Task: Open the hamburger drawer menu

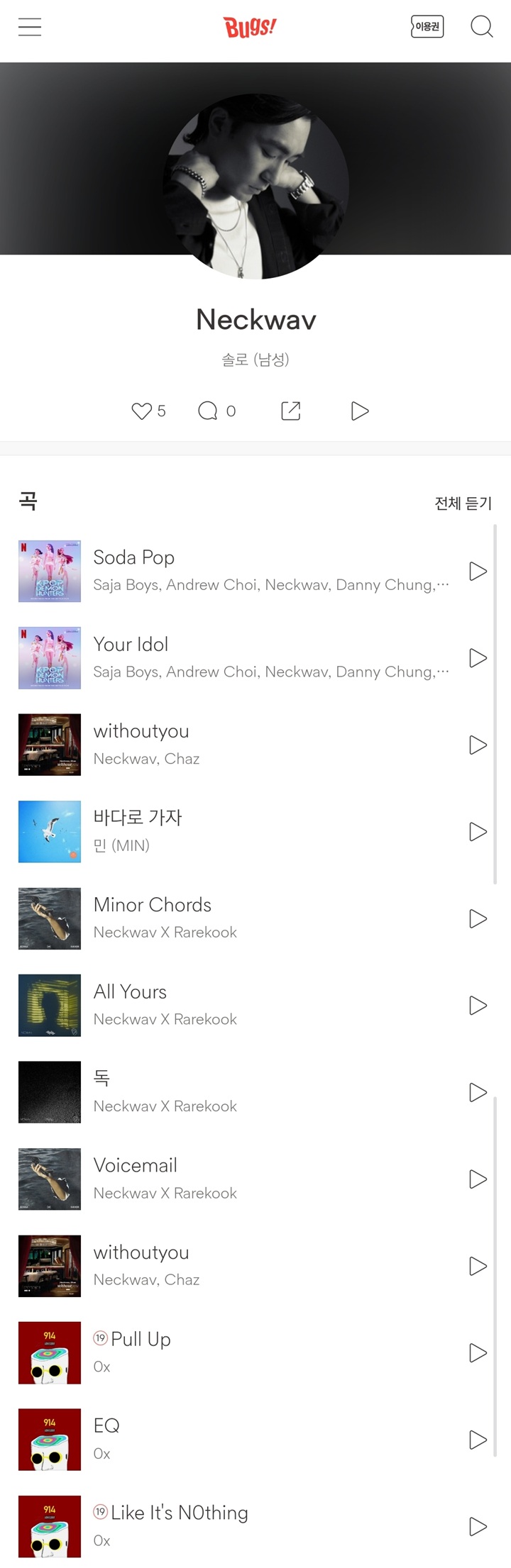Action: (29, 27)
